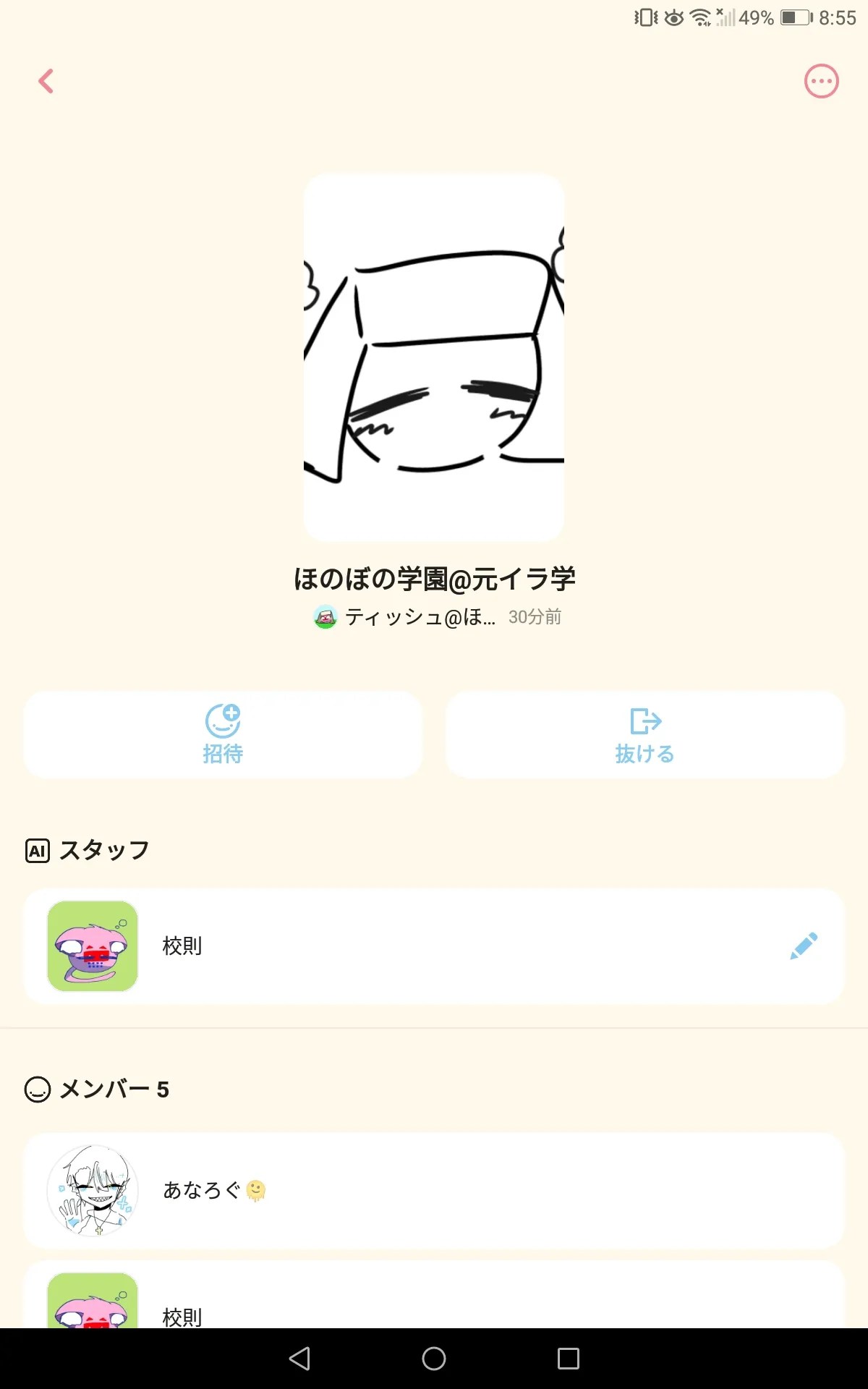This screenshot has height=1389, width=868.
Task: Open the more options menu
Action: (x=821, y=81)
